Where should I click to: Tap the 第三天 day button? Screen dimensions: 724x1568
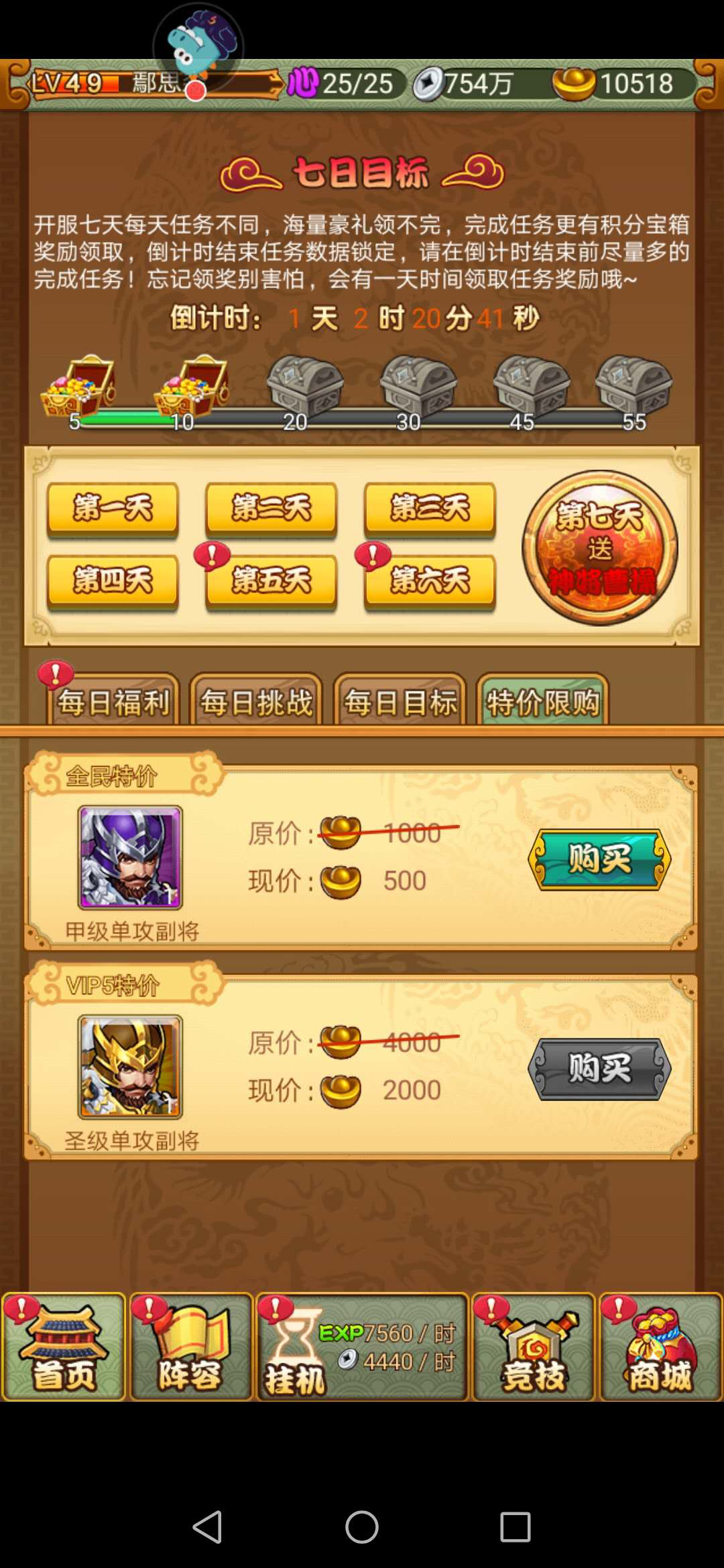tap(430, 509)
